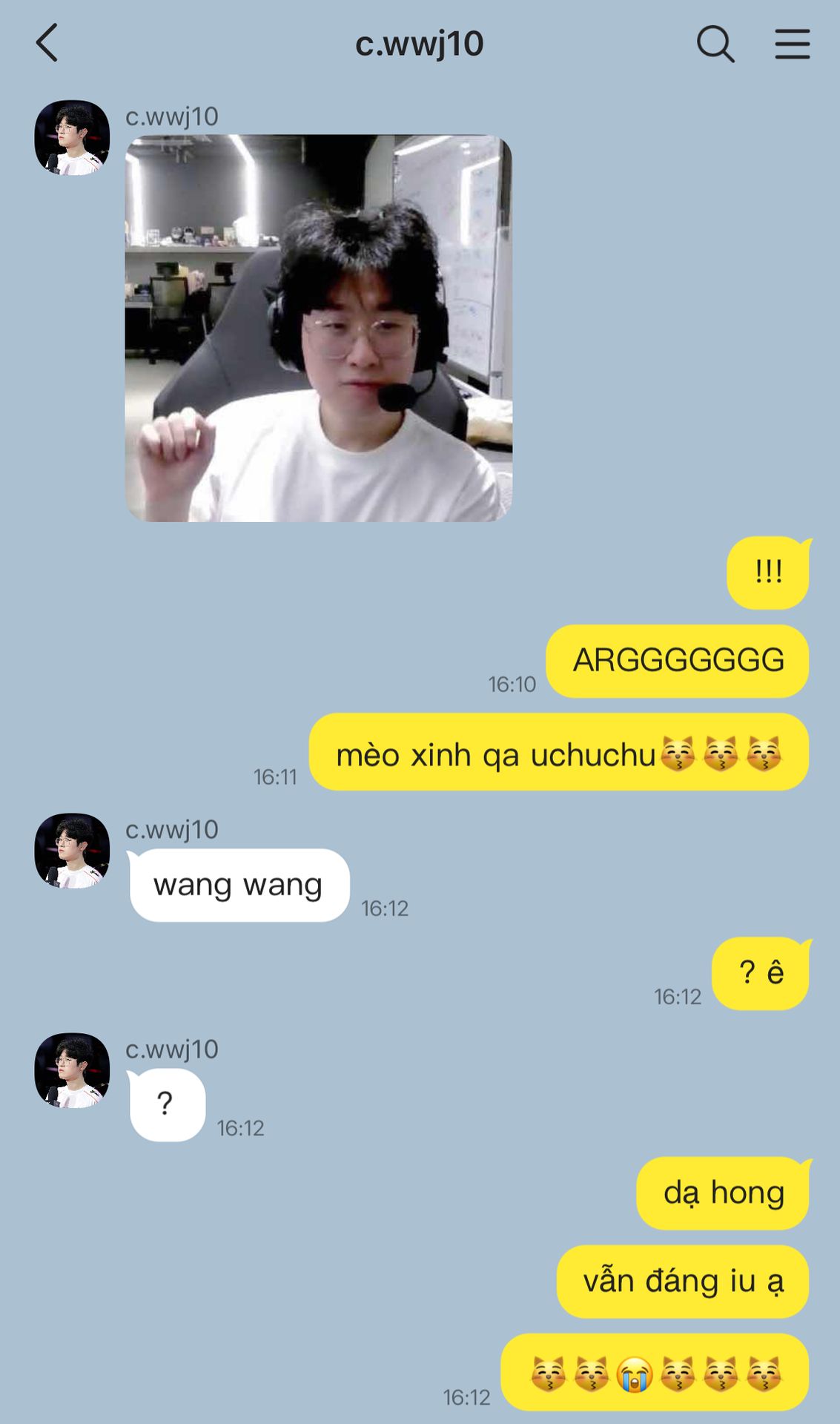The width and height of the screenshot is (840, 1424).
Task: Open profile picture beside the photo message
Action: click(72, 138)
